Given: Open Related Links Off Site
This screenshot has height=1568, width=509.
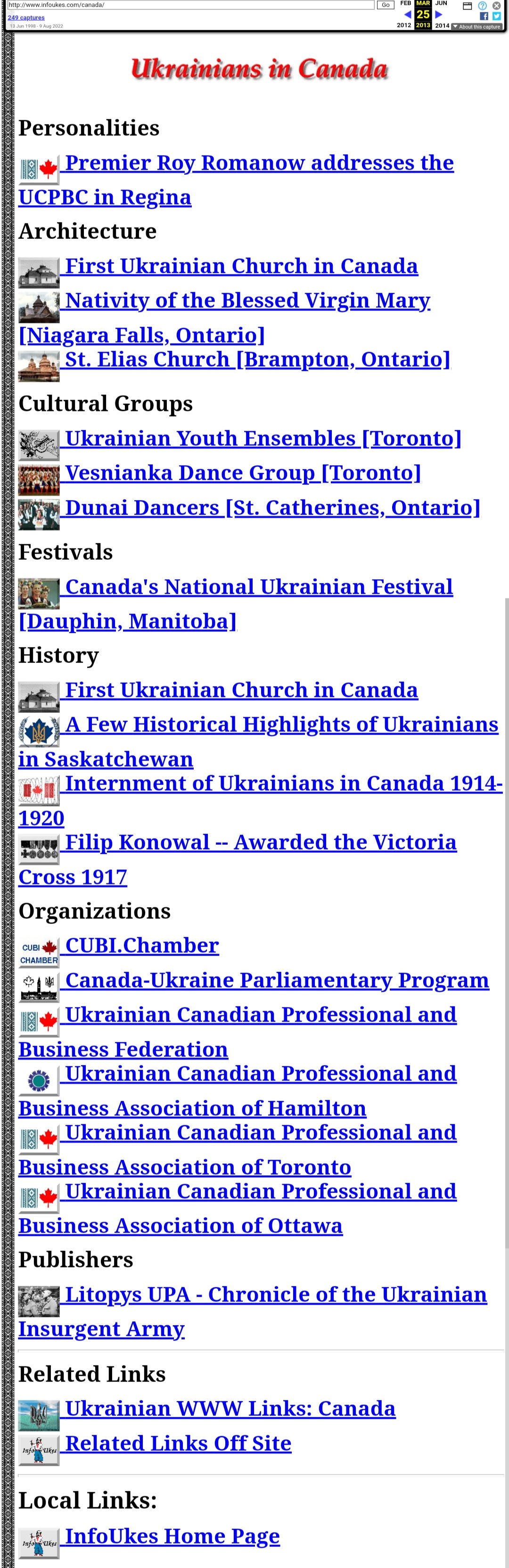Looking at the screenshot, I should click(178, 1444).
